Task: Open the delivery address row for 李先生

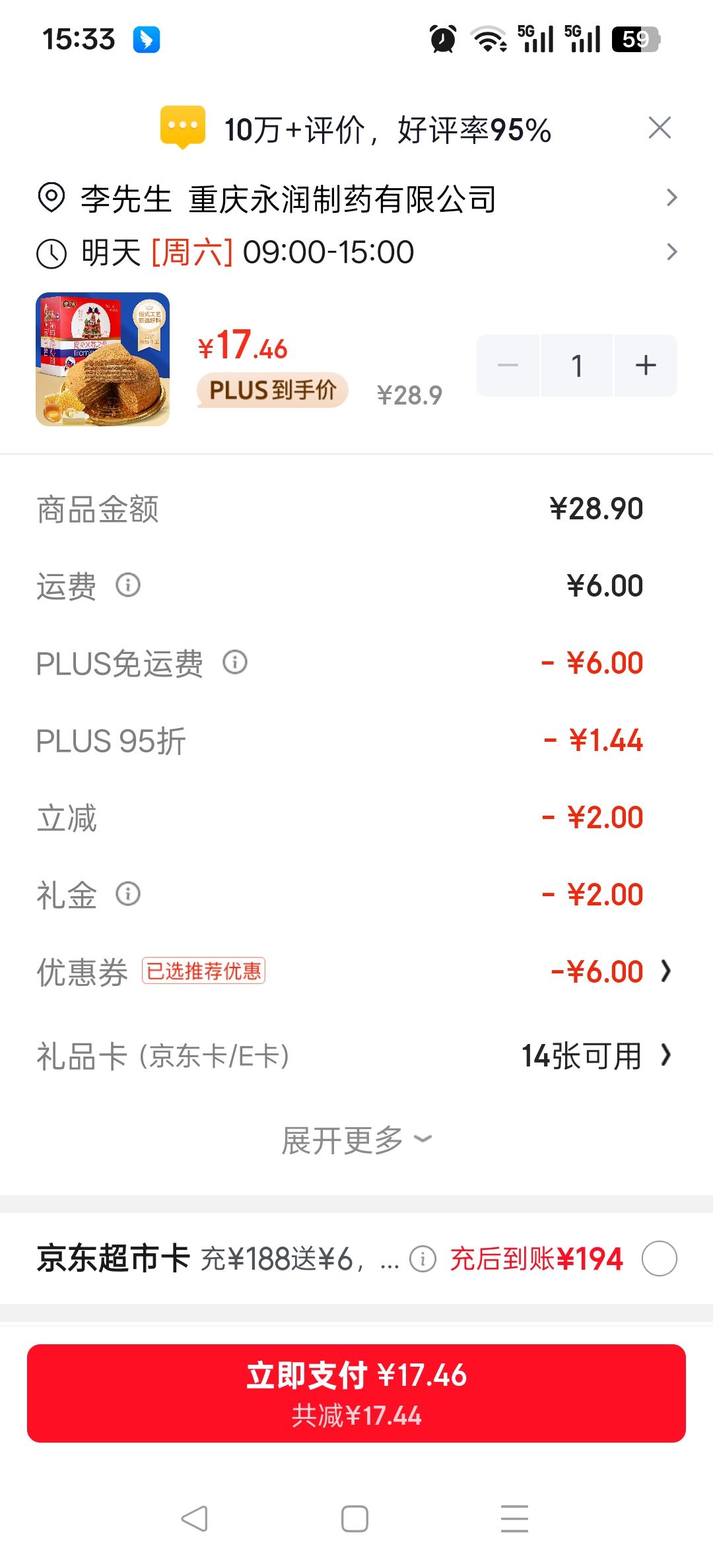Action: (356, 198)
